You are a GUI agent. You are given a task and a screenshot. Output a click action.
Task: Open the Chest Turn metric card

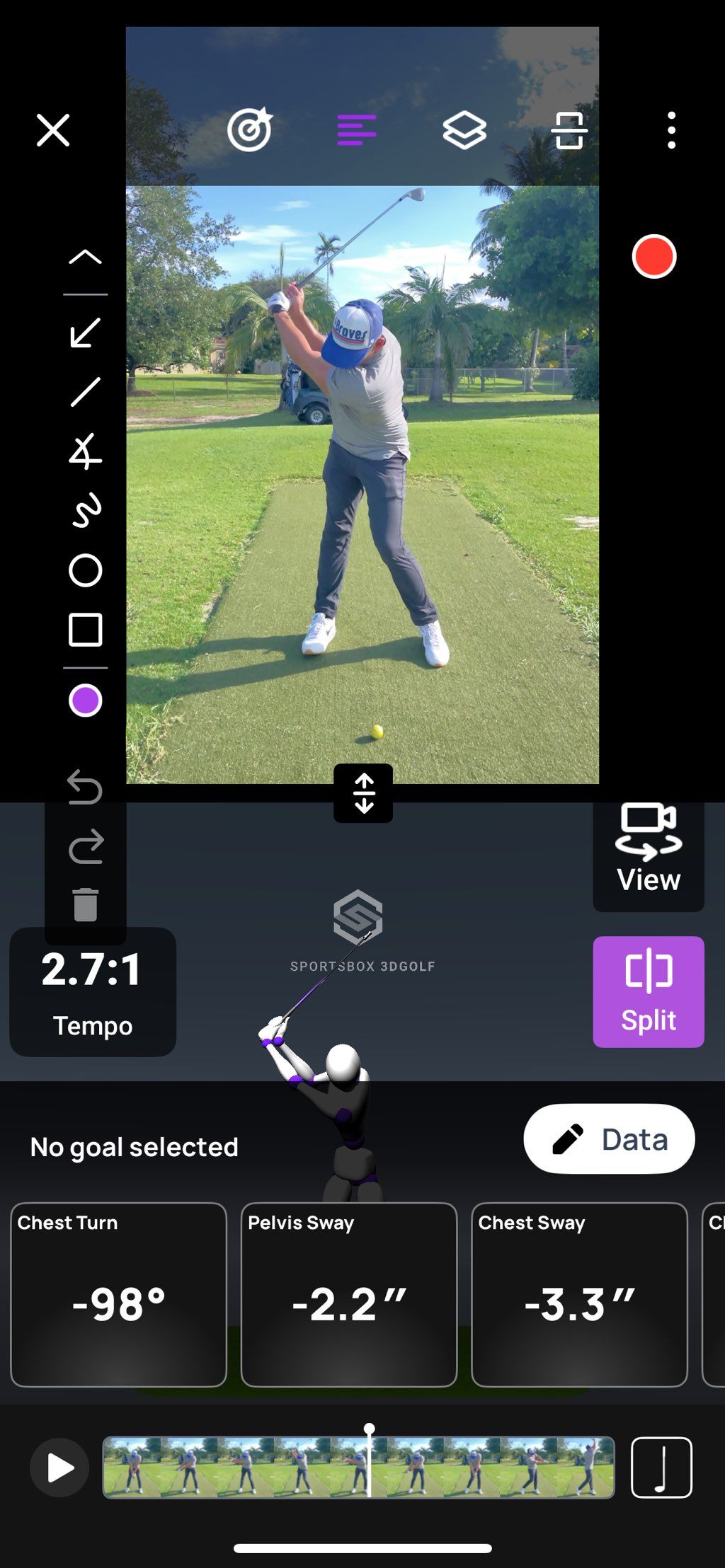pyautogui.click(x=118, y=1295)
